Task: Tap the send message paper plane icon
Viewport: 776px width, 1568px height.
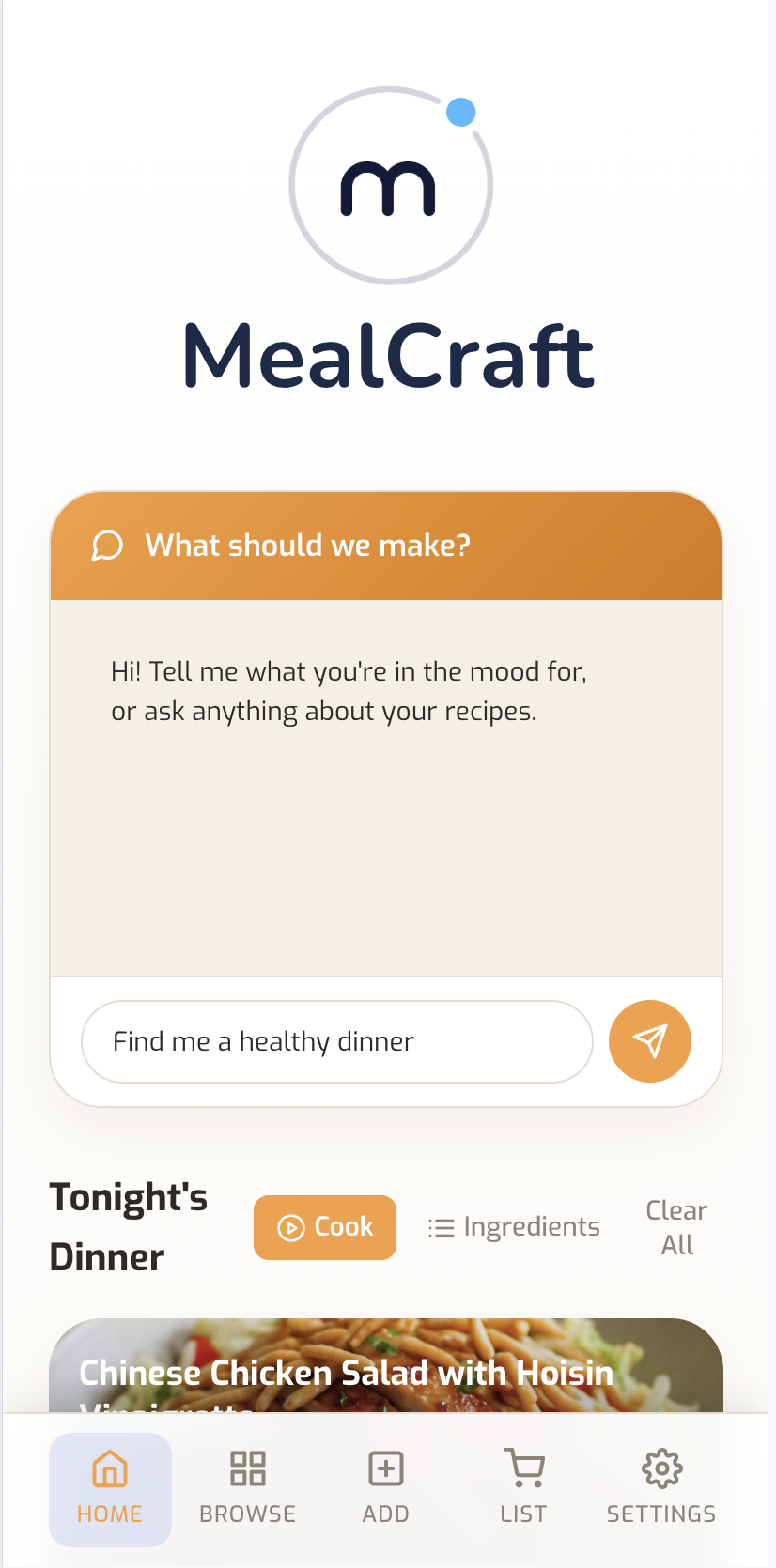Action: pos(650,1041)
